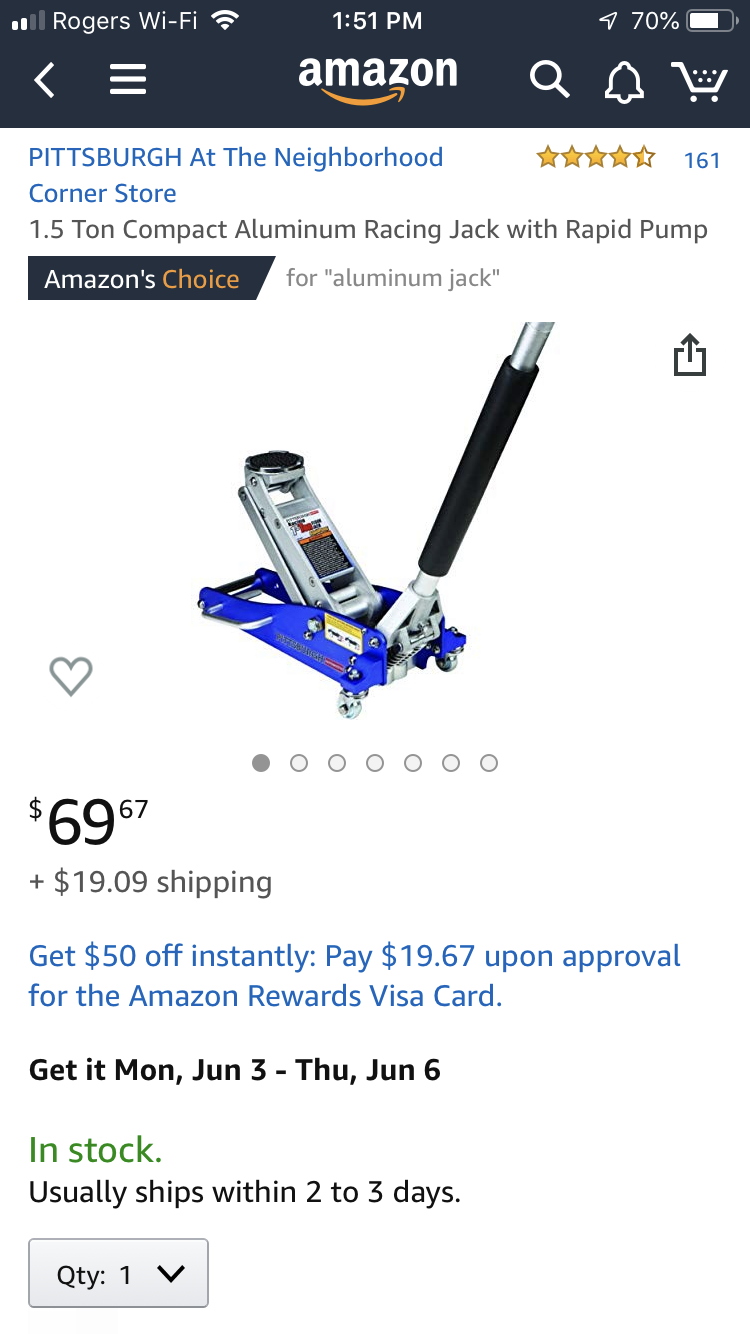Add the jack to your wish list
Viewport: 750px width, 1334px height.
71,676
